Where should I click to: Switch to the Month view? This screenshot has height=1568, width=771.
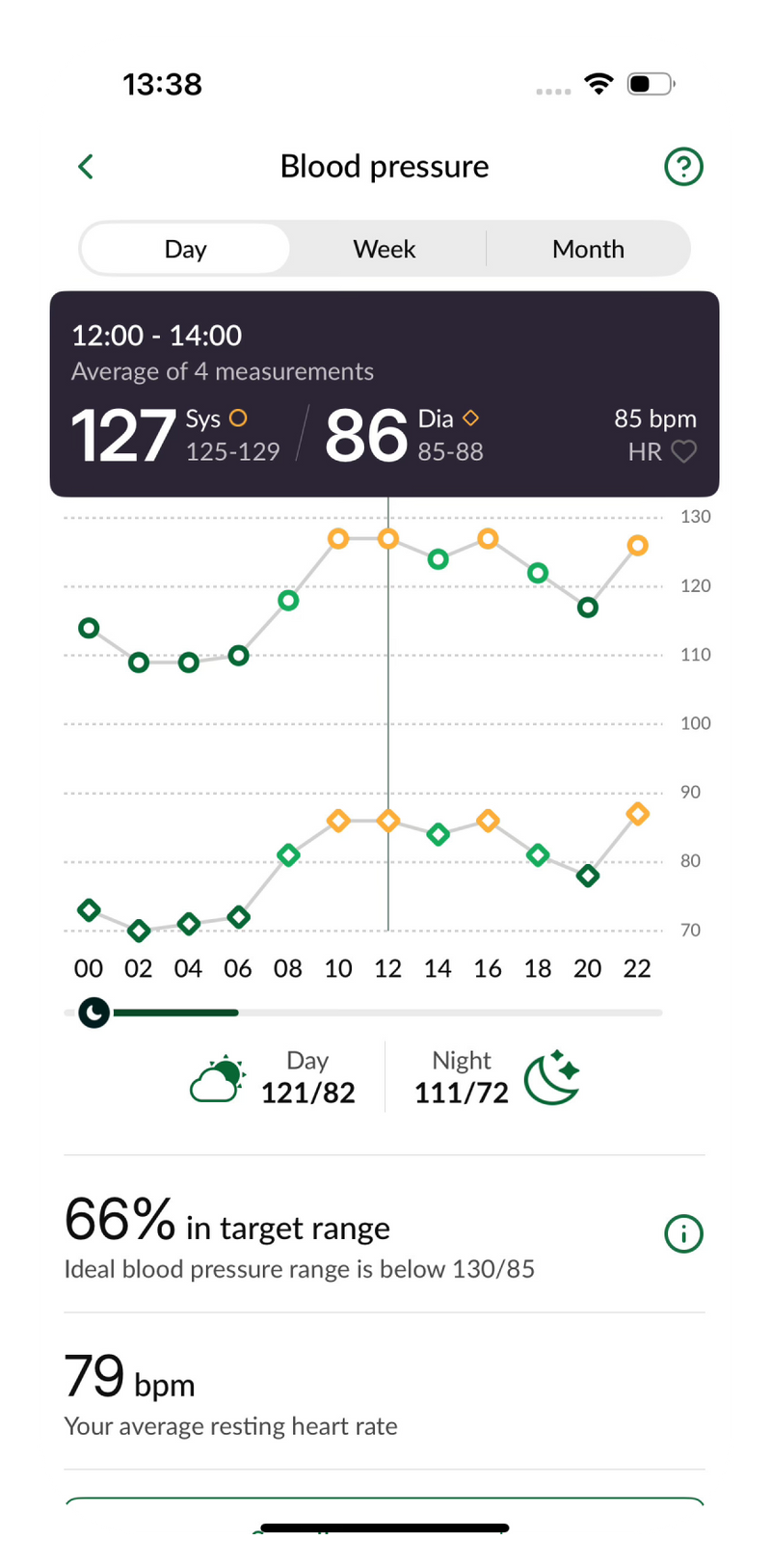[588, 249]
